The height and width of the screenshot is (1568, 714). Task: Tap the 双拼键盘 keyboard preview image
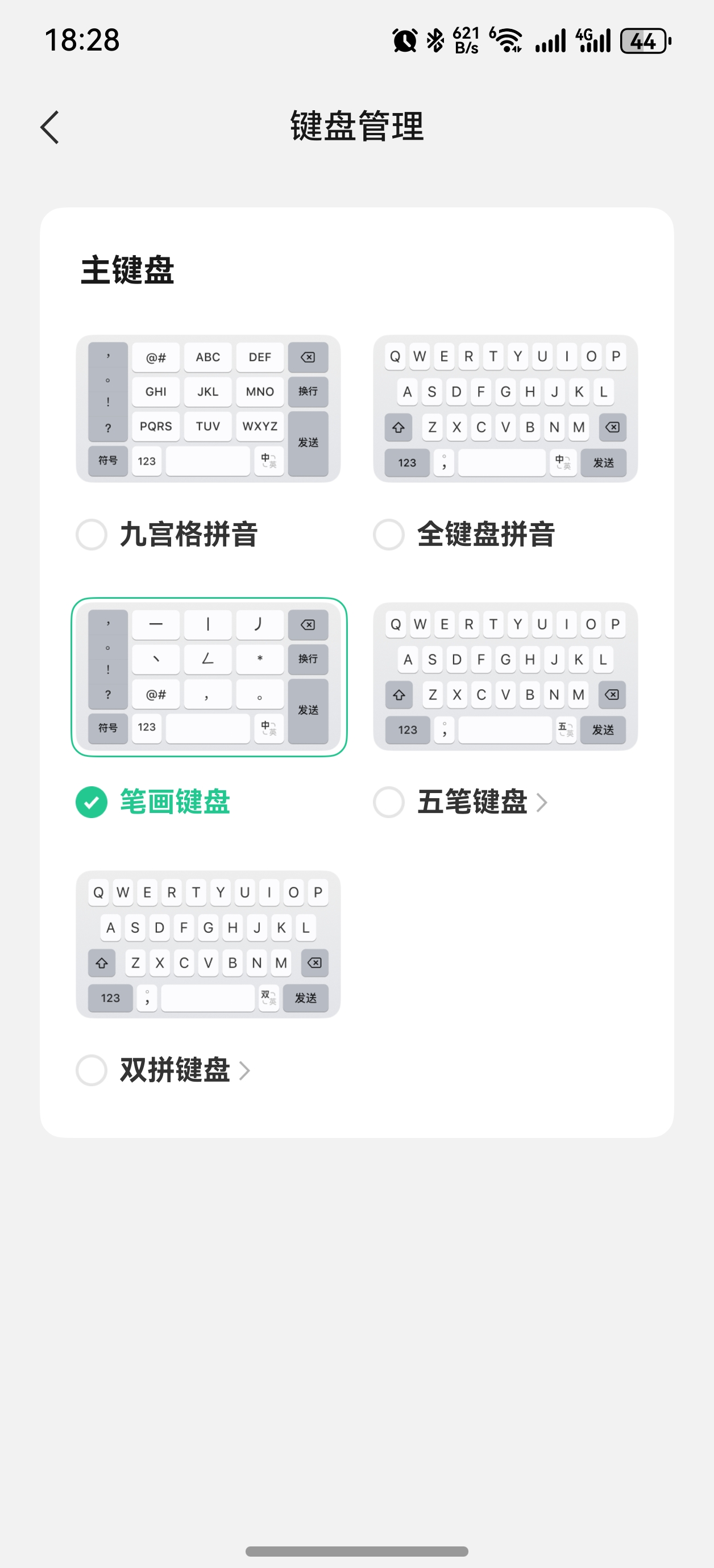207,944
